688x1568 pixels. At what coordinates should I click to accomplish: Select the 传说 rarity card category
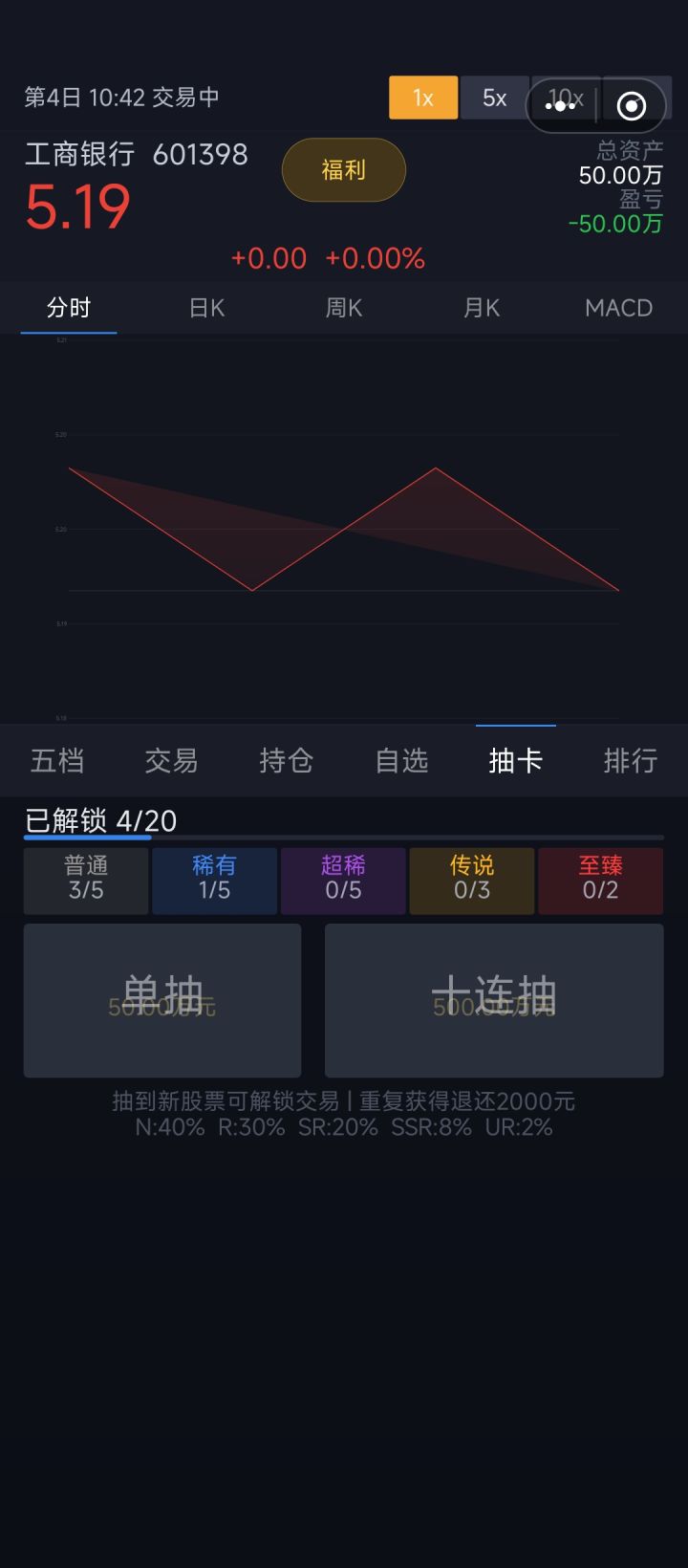[471, 880]
